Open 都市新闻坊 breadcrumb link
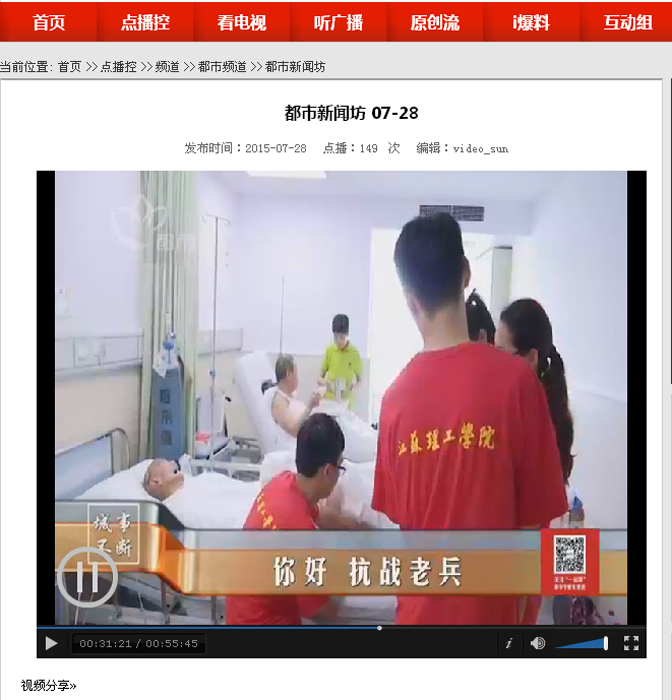The image size is (672, 700). coord(295,67)
